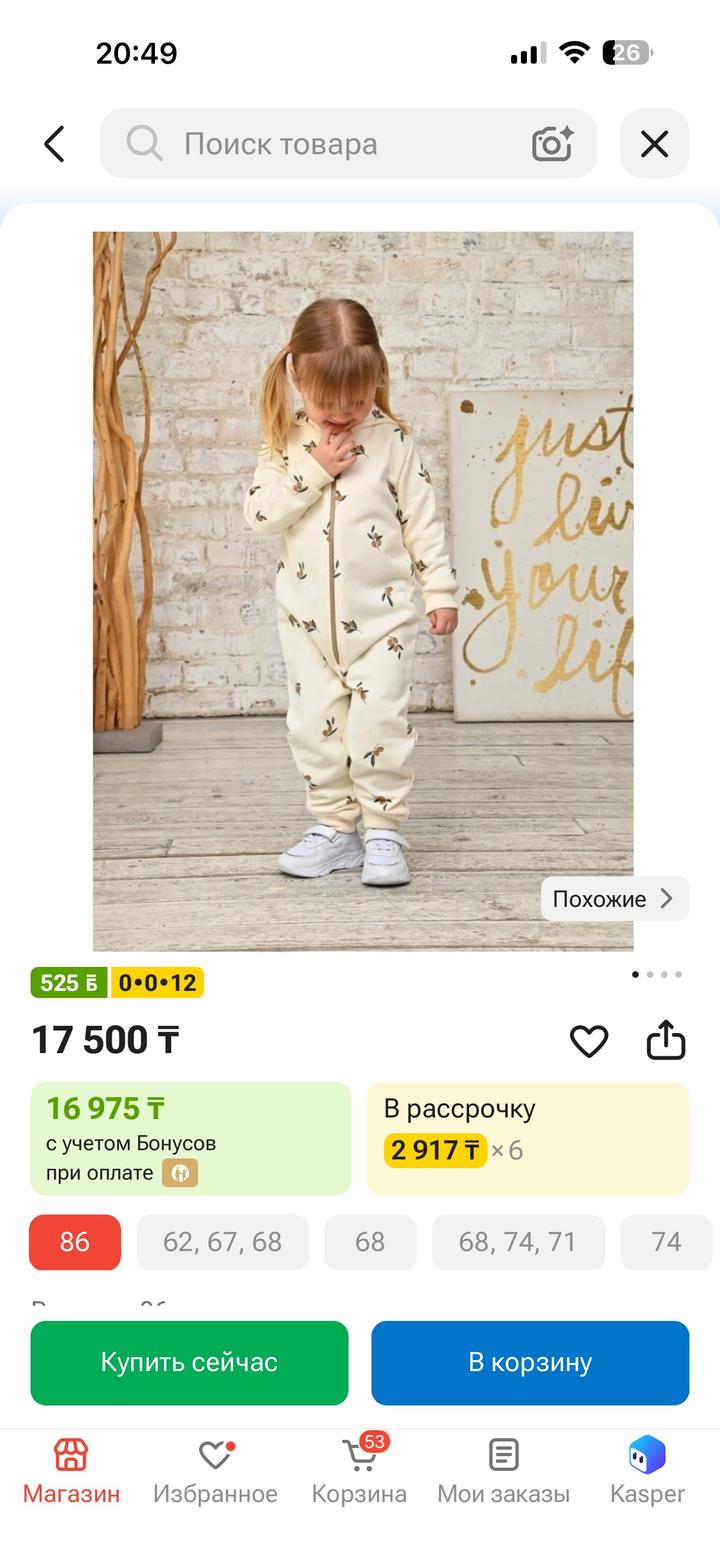This screenshot has height=1564, width=720.
Task: Open the product photo of the jumpsuit
Action: [363, 591]
